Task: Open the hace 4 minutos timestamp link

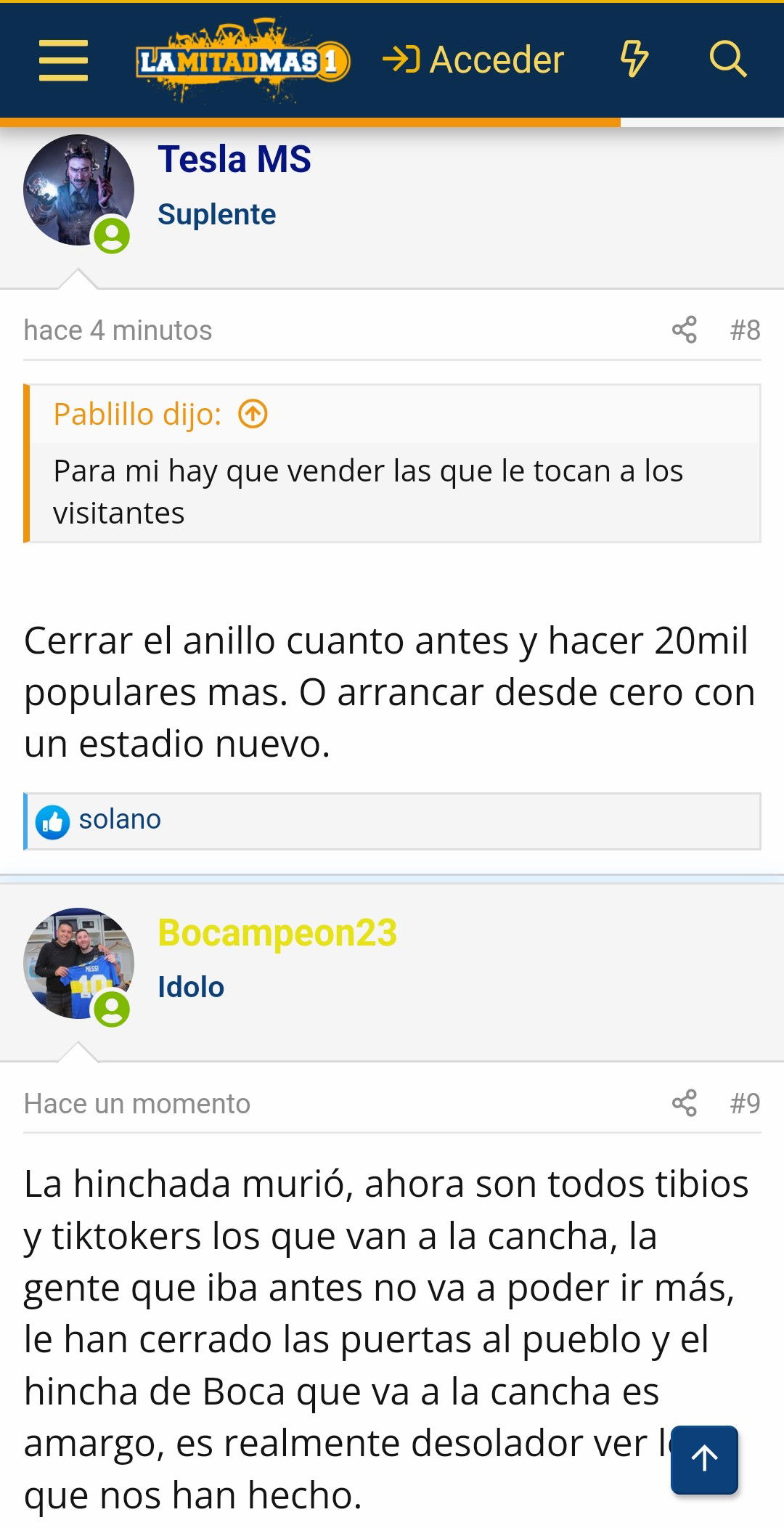Action: tap(118, 330)
